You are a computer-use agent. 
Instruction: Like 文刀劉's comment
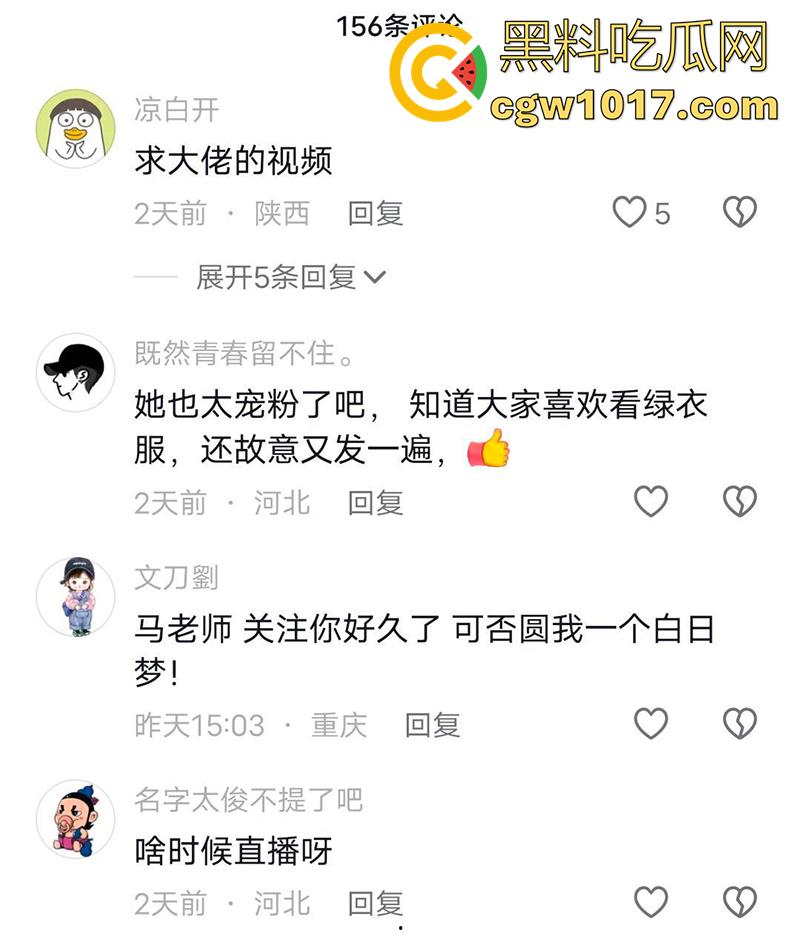click(651, 723)
